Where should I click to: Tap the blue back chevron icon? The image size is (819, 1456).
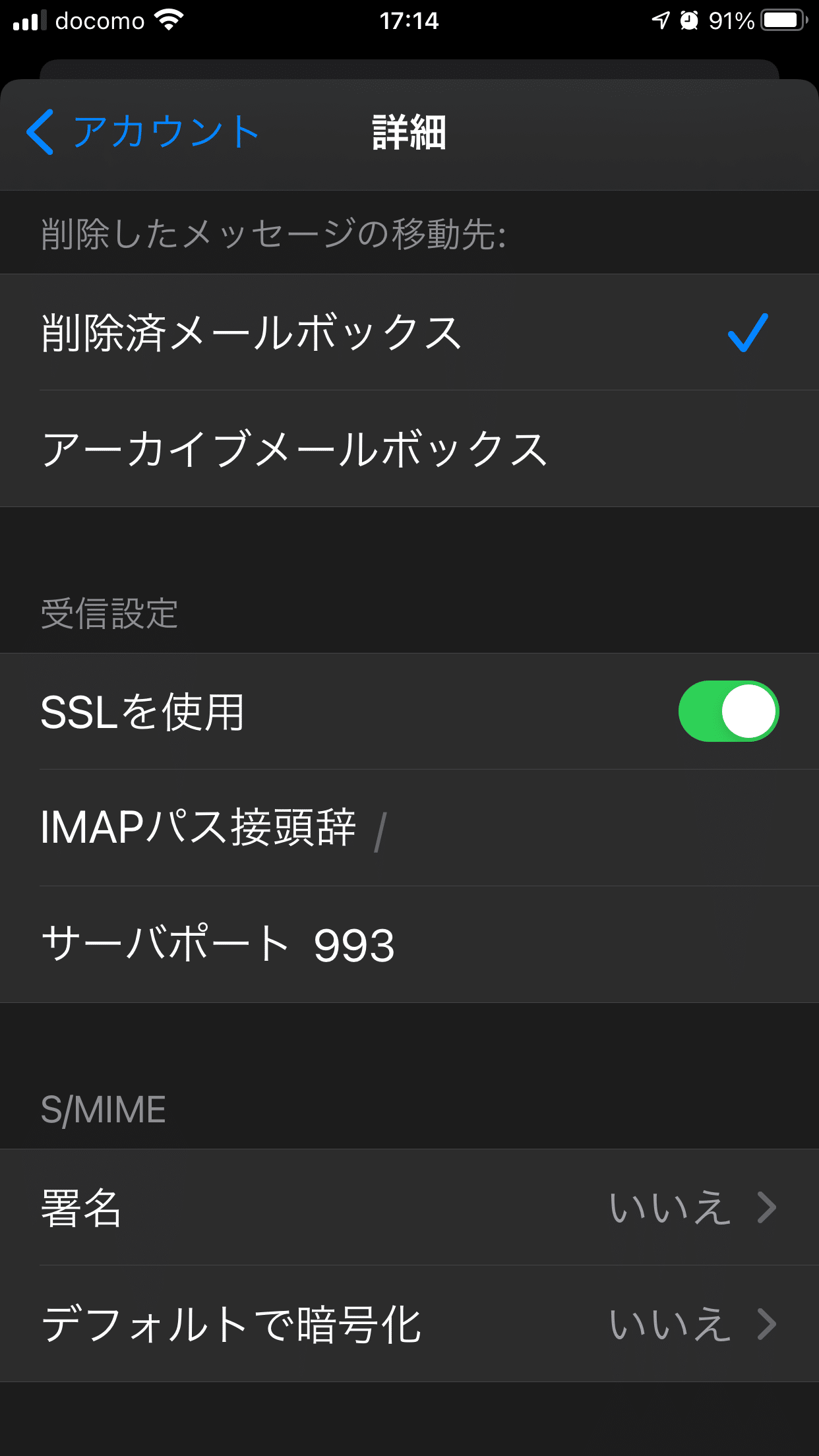pyautogui.click(x=40, y=131)
